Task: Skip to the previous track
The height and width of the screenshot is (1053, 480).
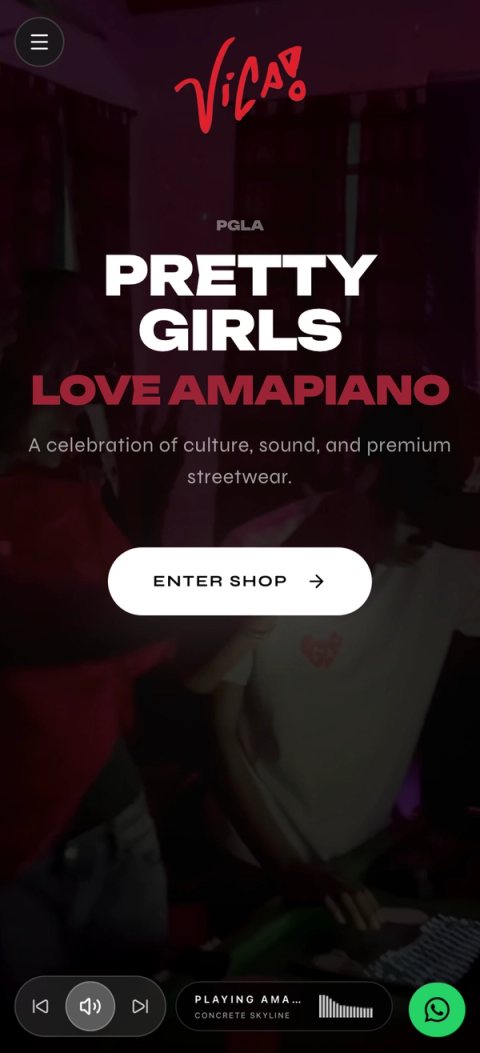Action: pos(40,1006)
